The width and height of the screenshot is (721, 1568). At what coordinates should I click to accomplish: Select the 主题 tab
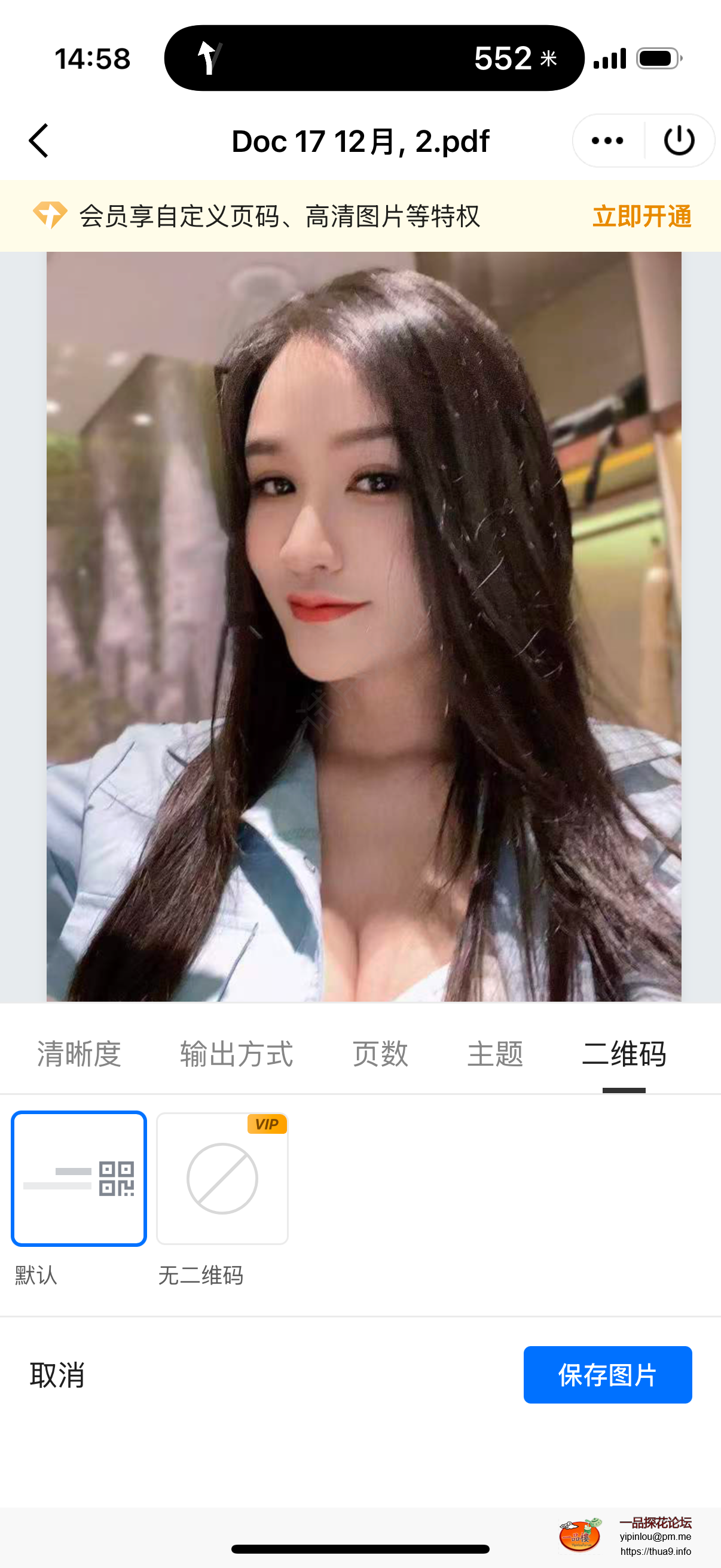tap(494, 1054)
